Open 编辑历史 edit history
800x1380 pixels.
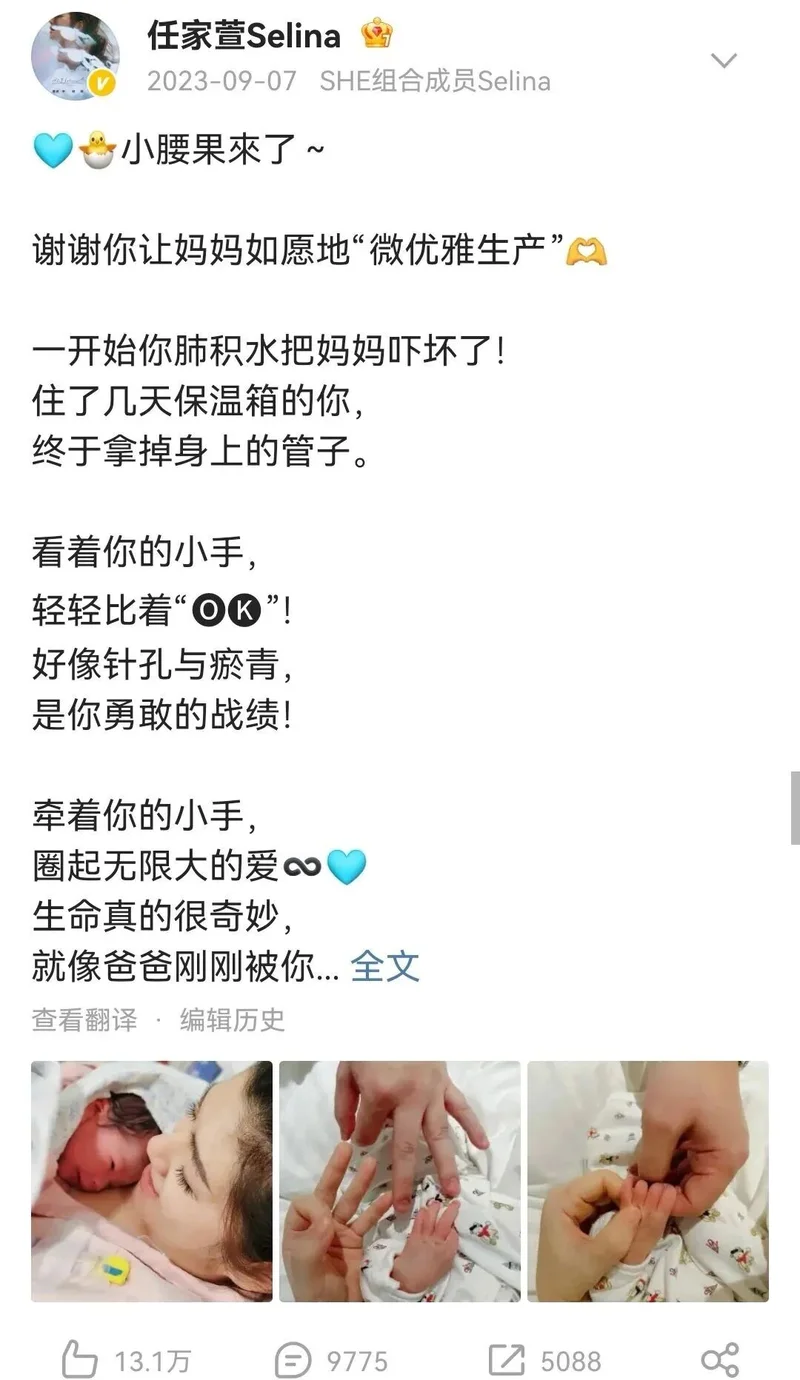(x=232, y=1020)
